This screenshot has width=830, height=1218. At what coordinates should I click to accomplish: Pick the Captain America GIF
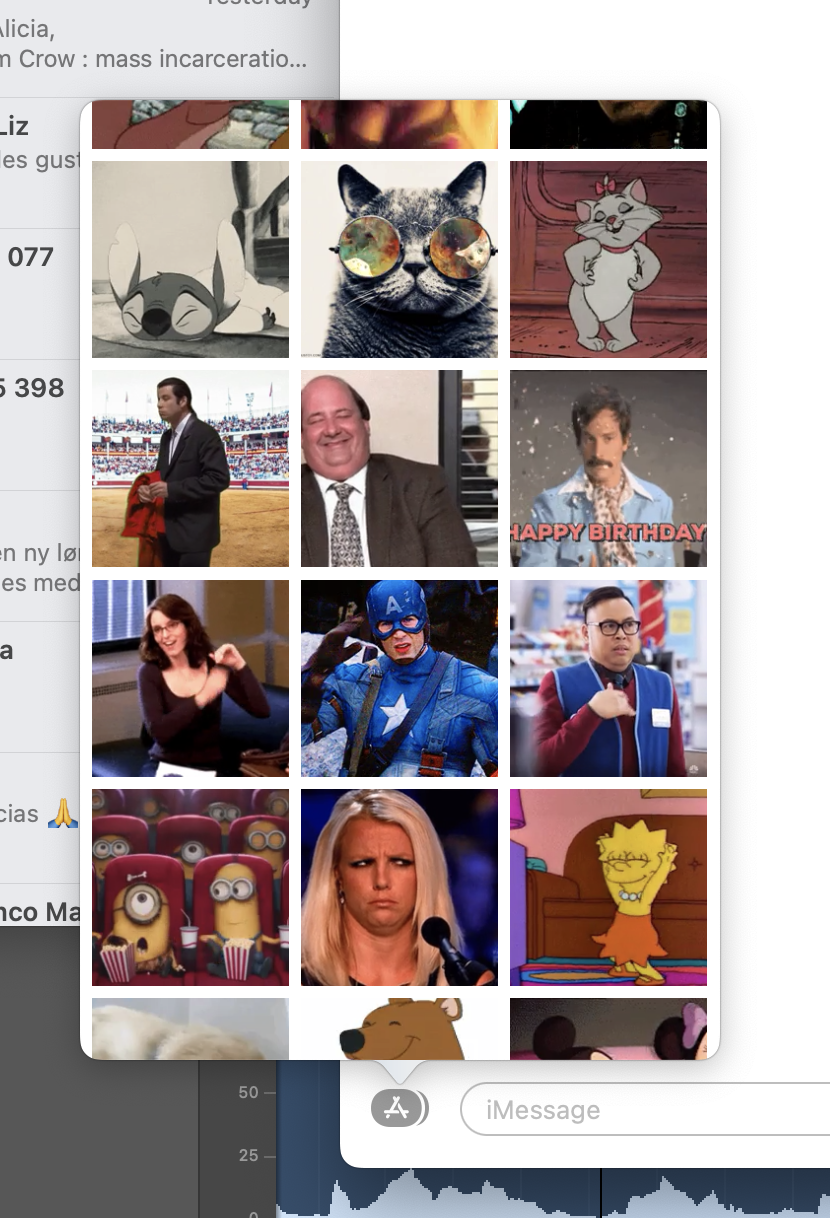click(399, 678)
